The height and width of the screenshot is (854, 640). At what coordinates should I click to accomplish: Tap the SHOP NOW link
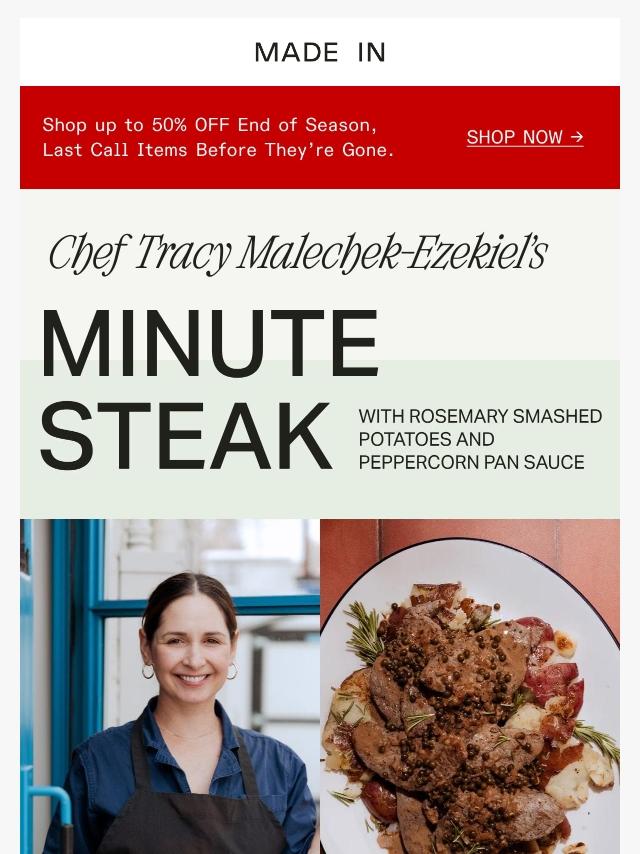point(524,138)
